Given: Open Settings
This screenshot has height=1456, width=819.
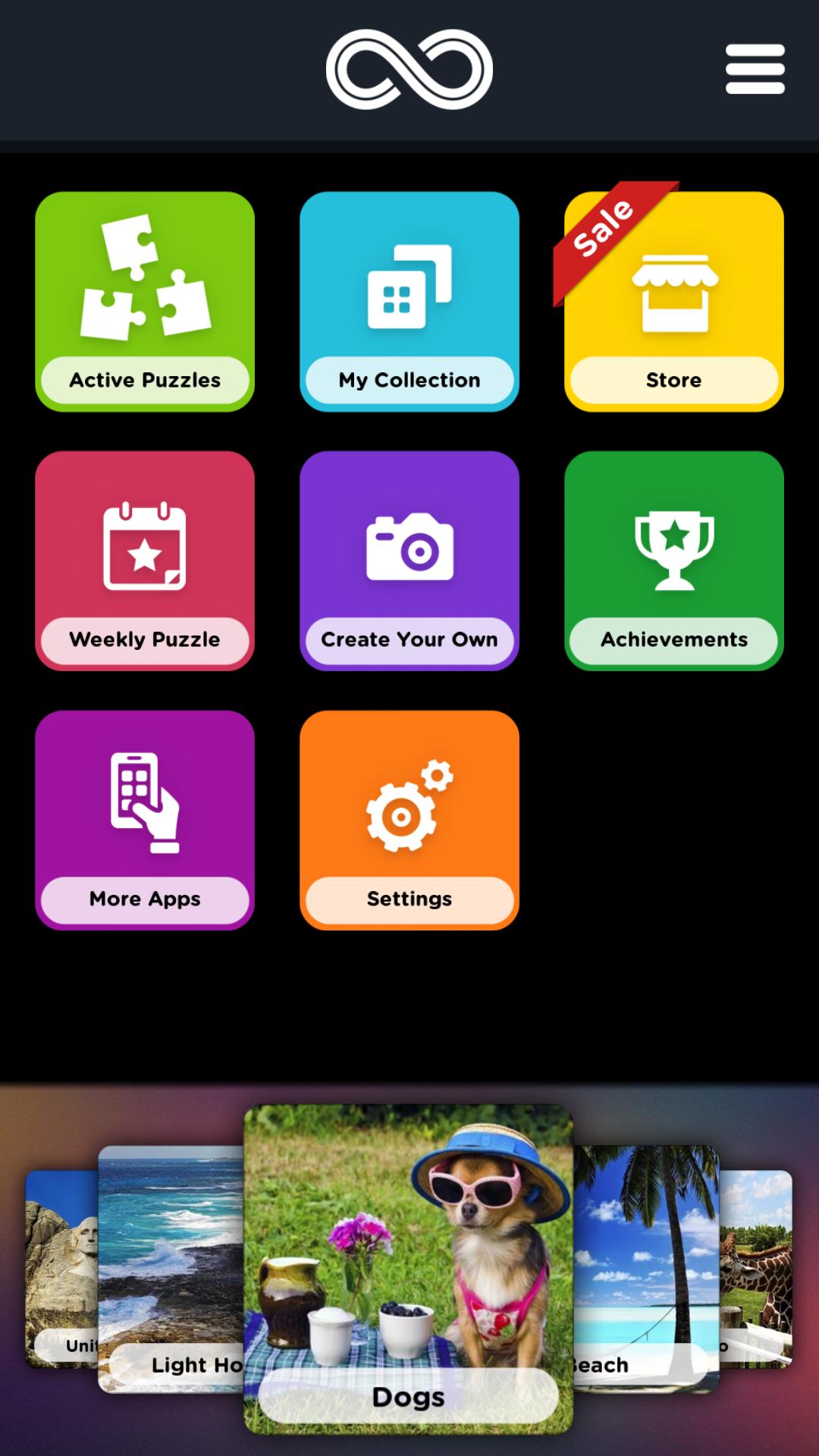Looking at the screenshot, I should coord(409,820).
